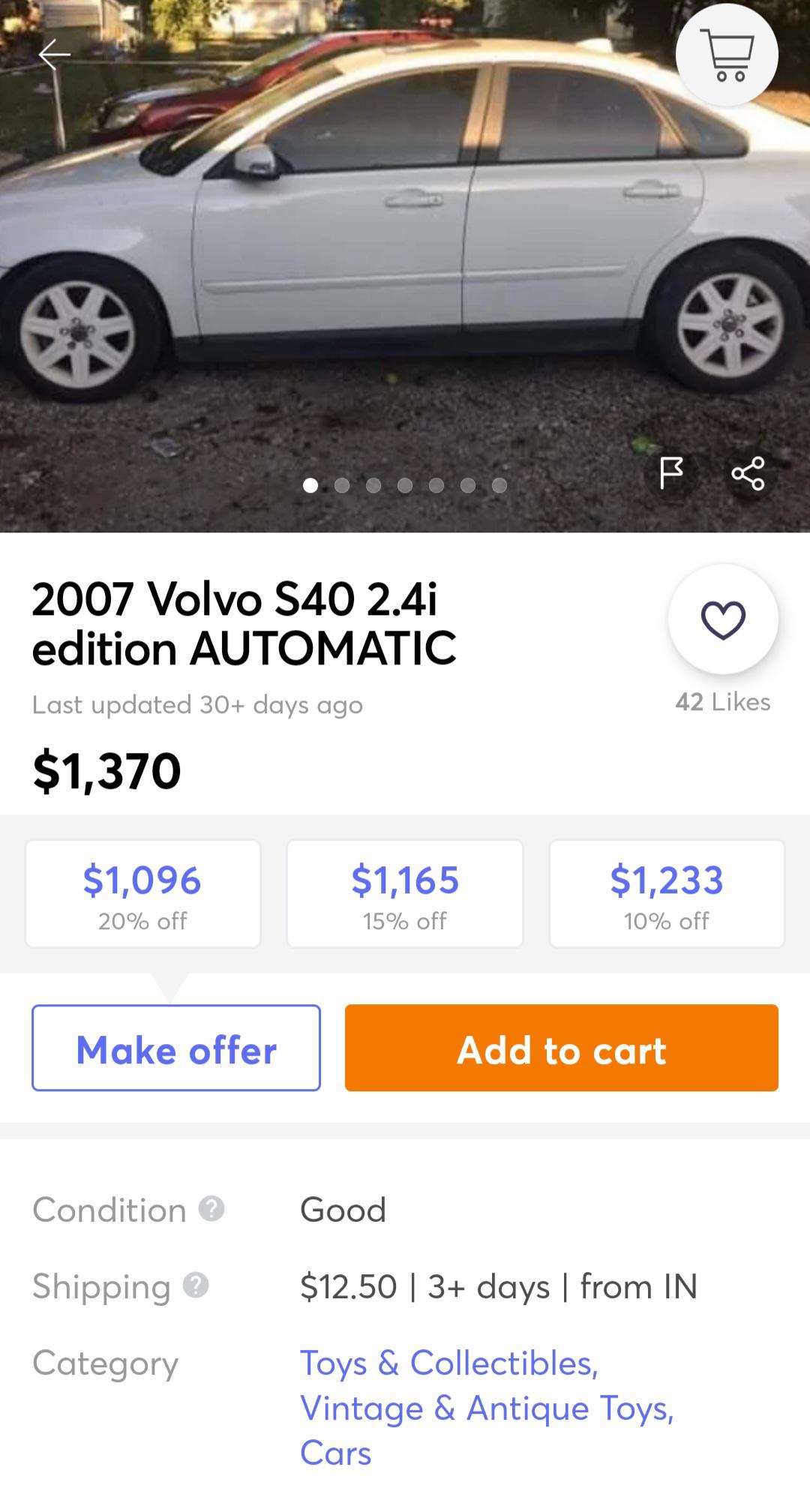Select the 15% off $1,165 offer
This screenshot has width=810, height=1512.
(405, 894)
